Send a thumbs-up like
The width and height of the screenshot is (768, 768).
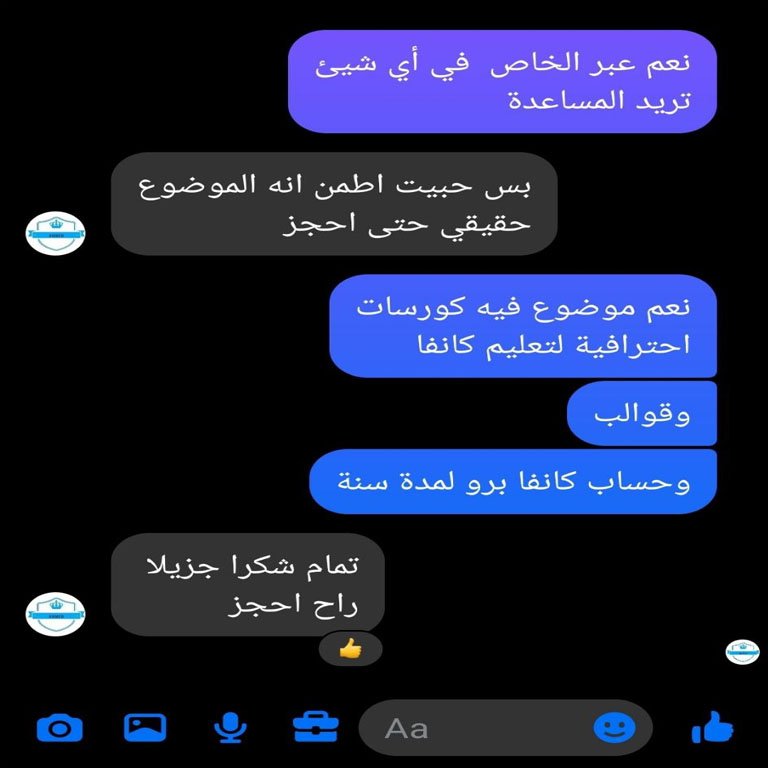712,727
